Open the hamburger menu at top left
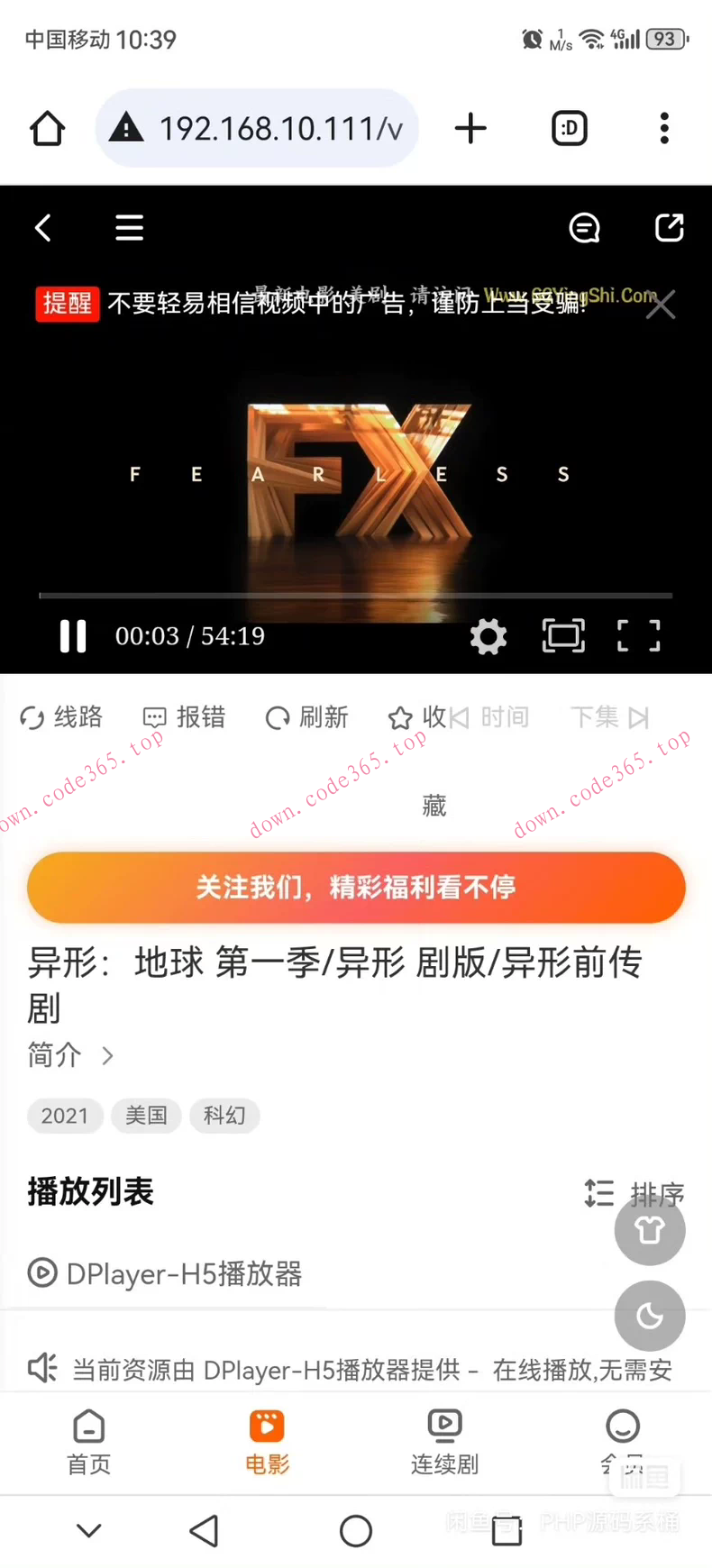Viewport: 712px width, 1568px height. [129, 227]
